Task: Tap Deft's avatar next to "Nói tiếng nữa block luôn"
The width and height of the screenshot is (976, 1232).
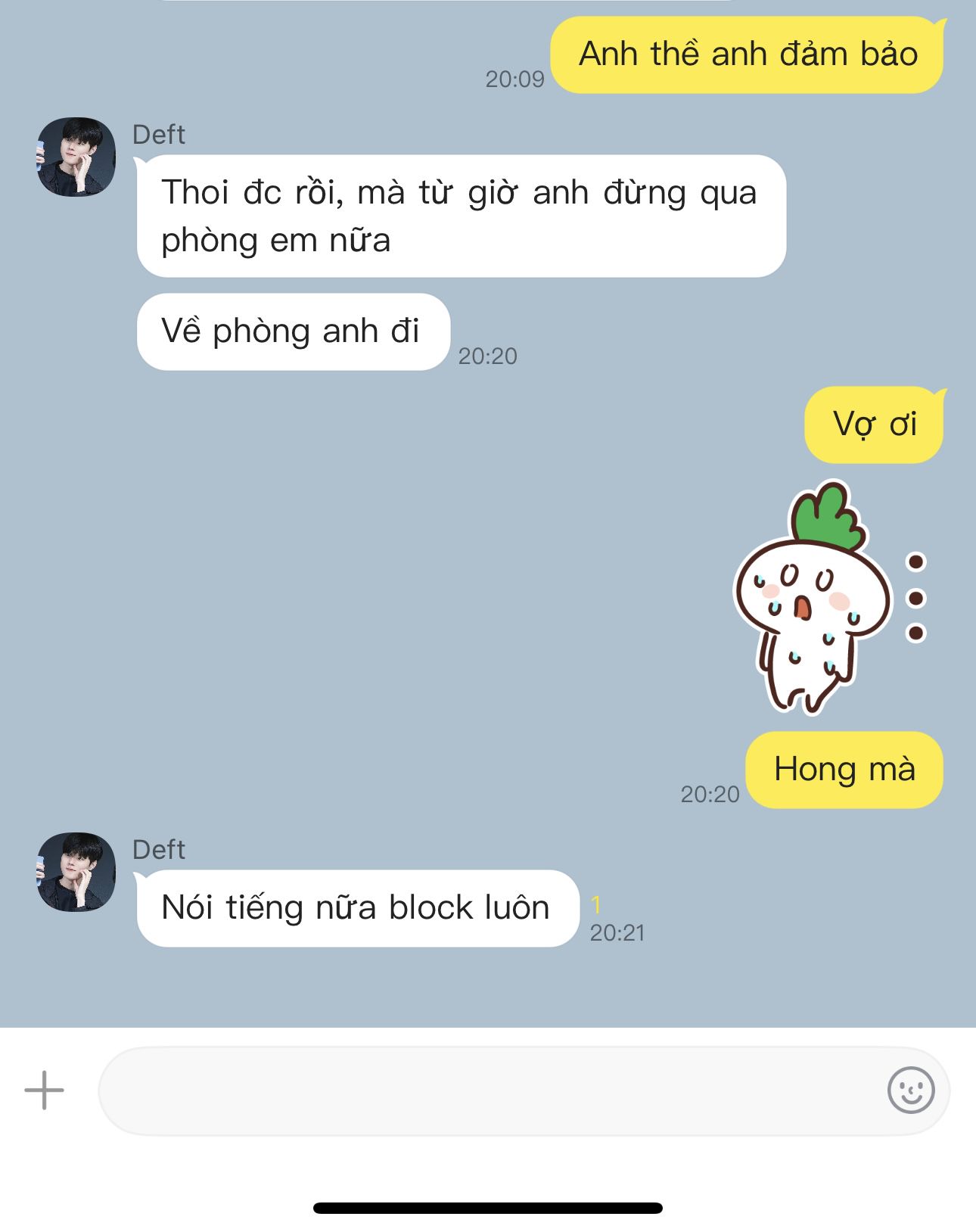Action: click(x=76, y=872)
